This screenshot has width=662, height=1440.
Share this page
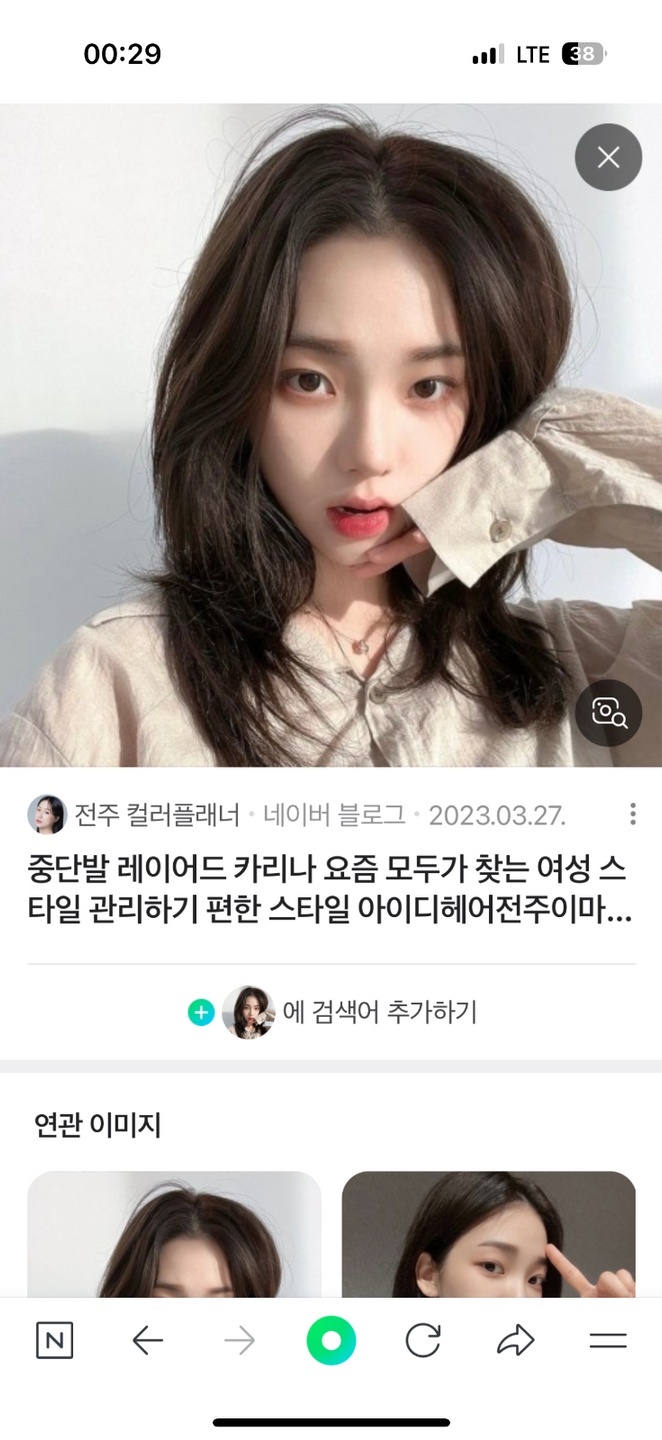click(x=516, y=1341)
